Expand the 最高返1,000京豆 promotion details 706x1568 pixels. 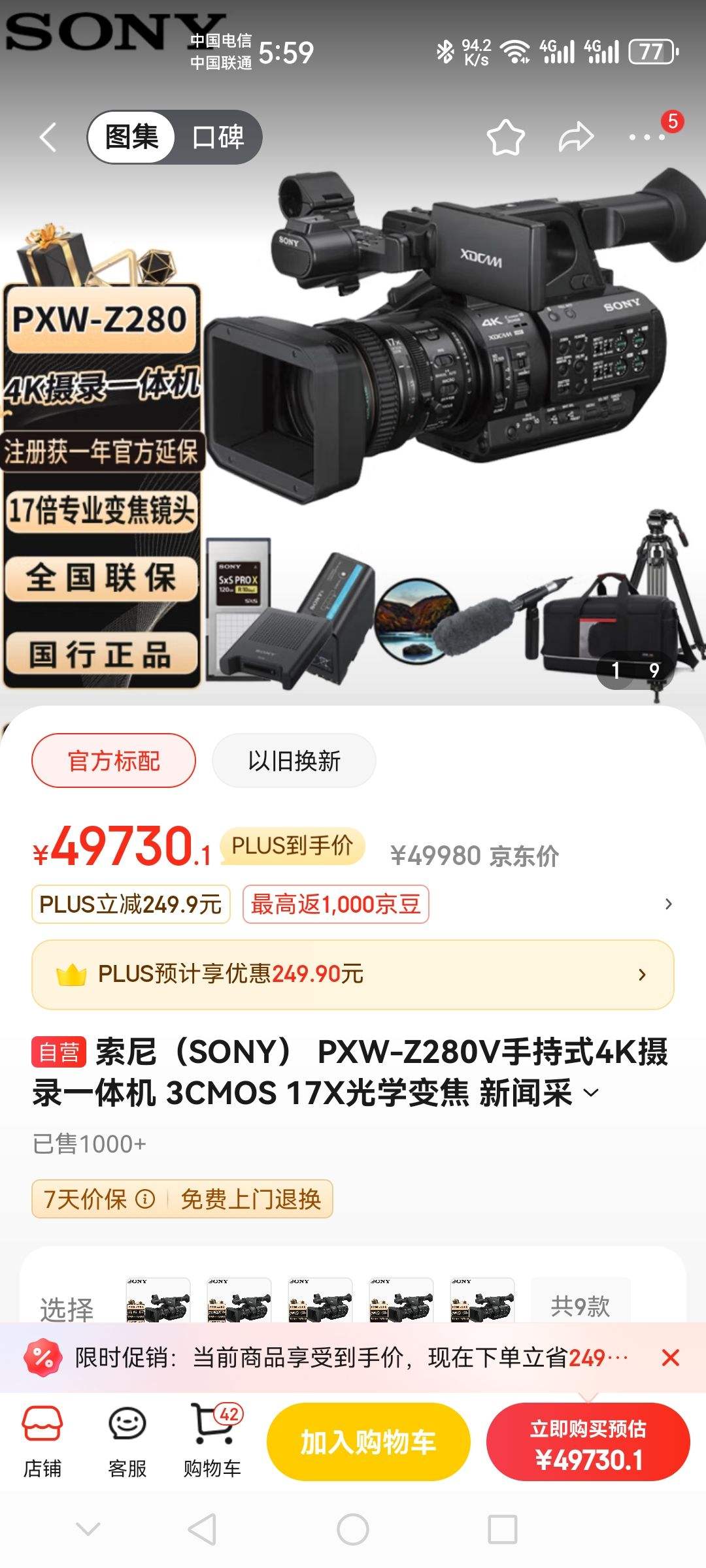tap(335, 905)
